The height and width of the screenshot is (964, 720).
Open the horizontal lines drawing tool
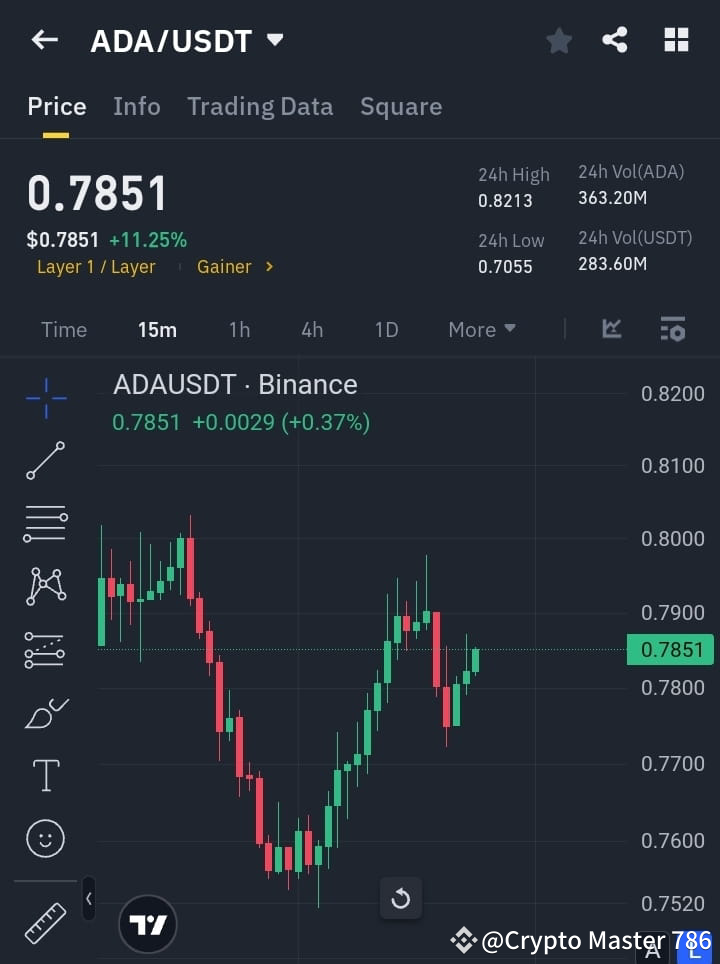coord(44,524)
